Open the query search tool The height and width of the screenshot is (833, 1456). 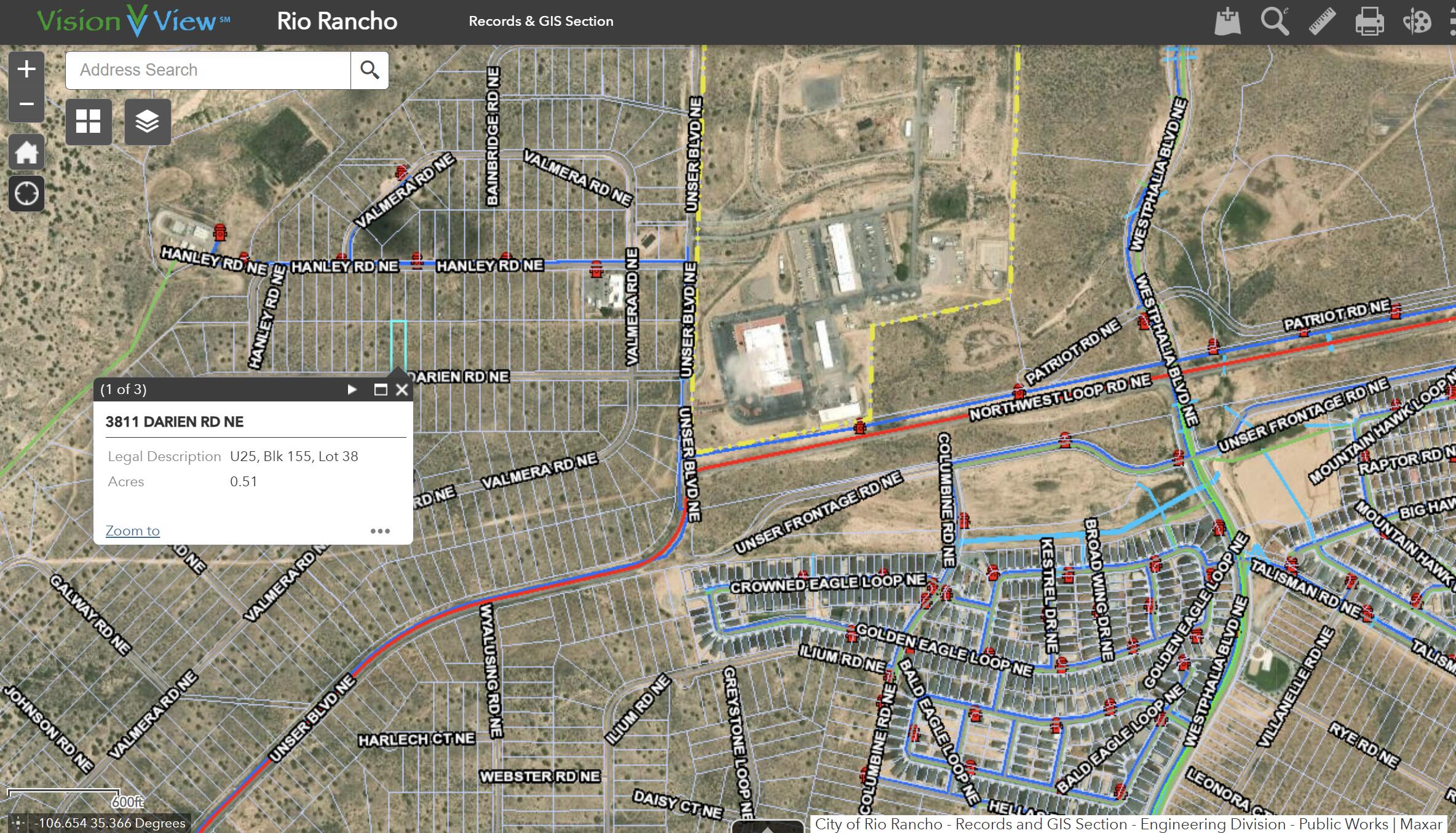[1275, 22]
